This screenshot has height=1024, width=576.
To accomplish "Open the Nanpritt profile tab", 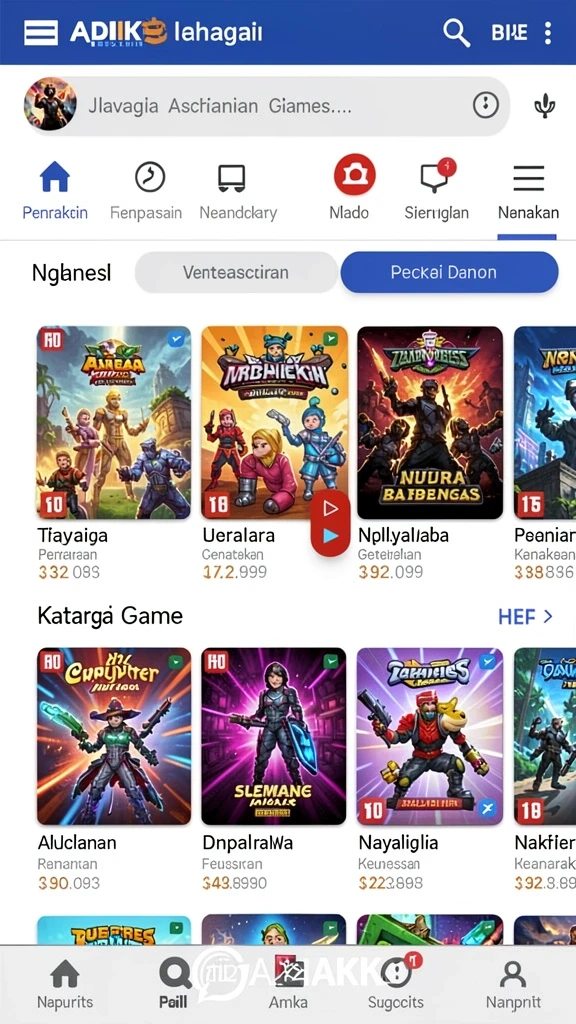I will pyautogui.click(x=513, y=985).
